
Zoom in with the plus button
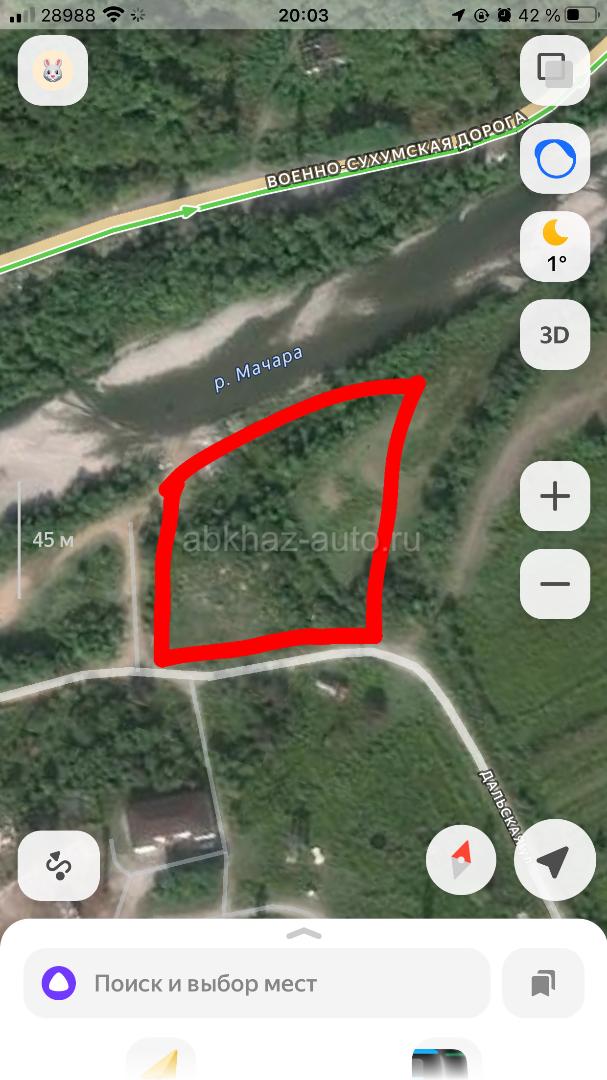click(x=554, y=496)
